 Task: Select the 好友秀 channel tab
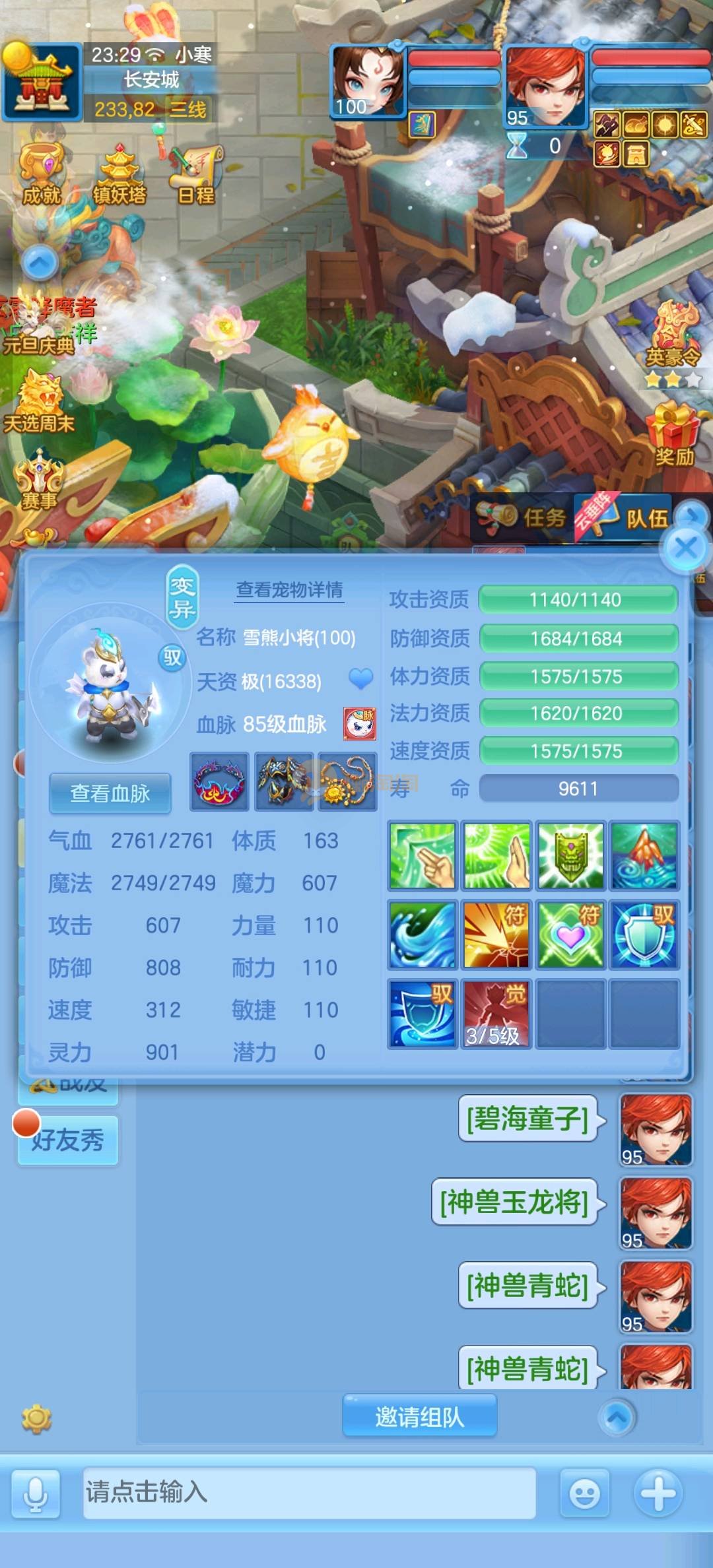[x=68, y=1140]
